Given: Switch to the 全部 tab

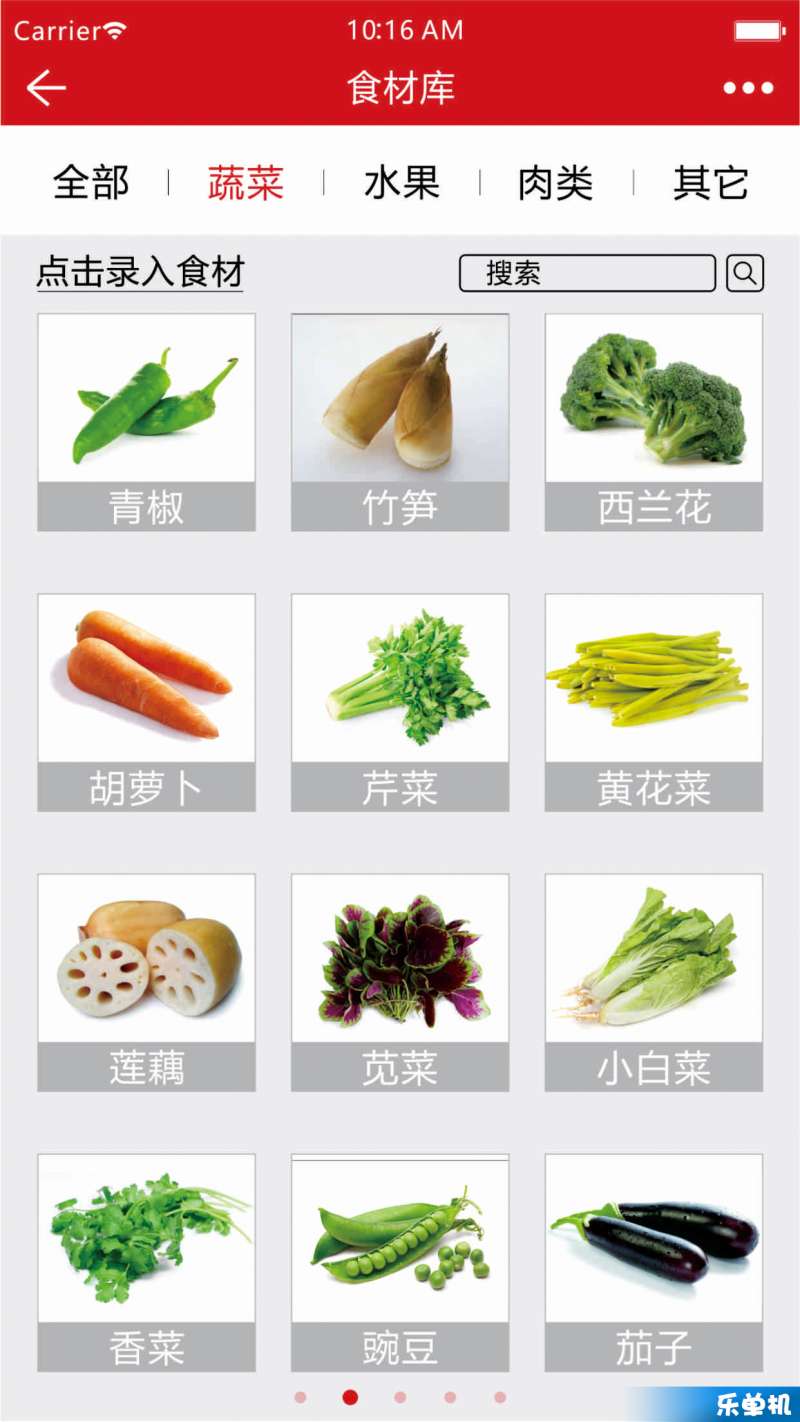Looking at the screenshot, I should 91,183.
